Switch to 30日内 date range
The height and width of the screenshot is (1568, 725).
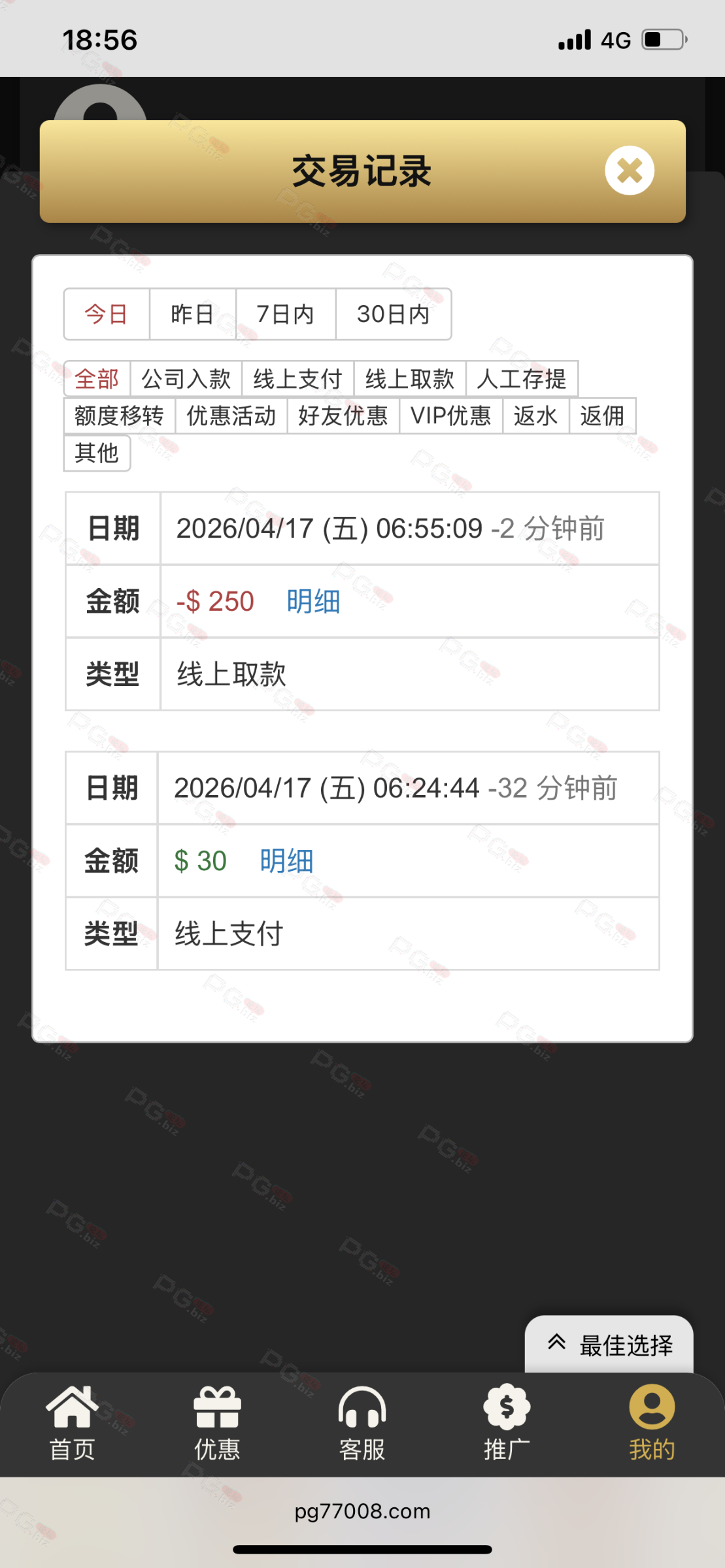(x=393, y=314)
